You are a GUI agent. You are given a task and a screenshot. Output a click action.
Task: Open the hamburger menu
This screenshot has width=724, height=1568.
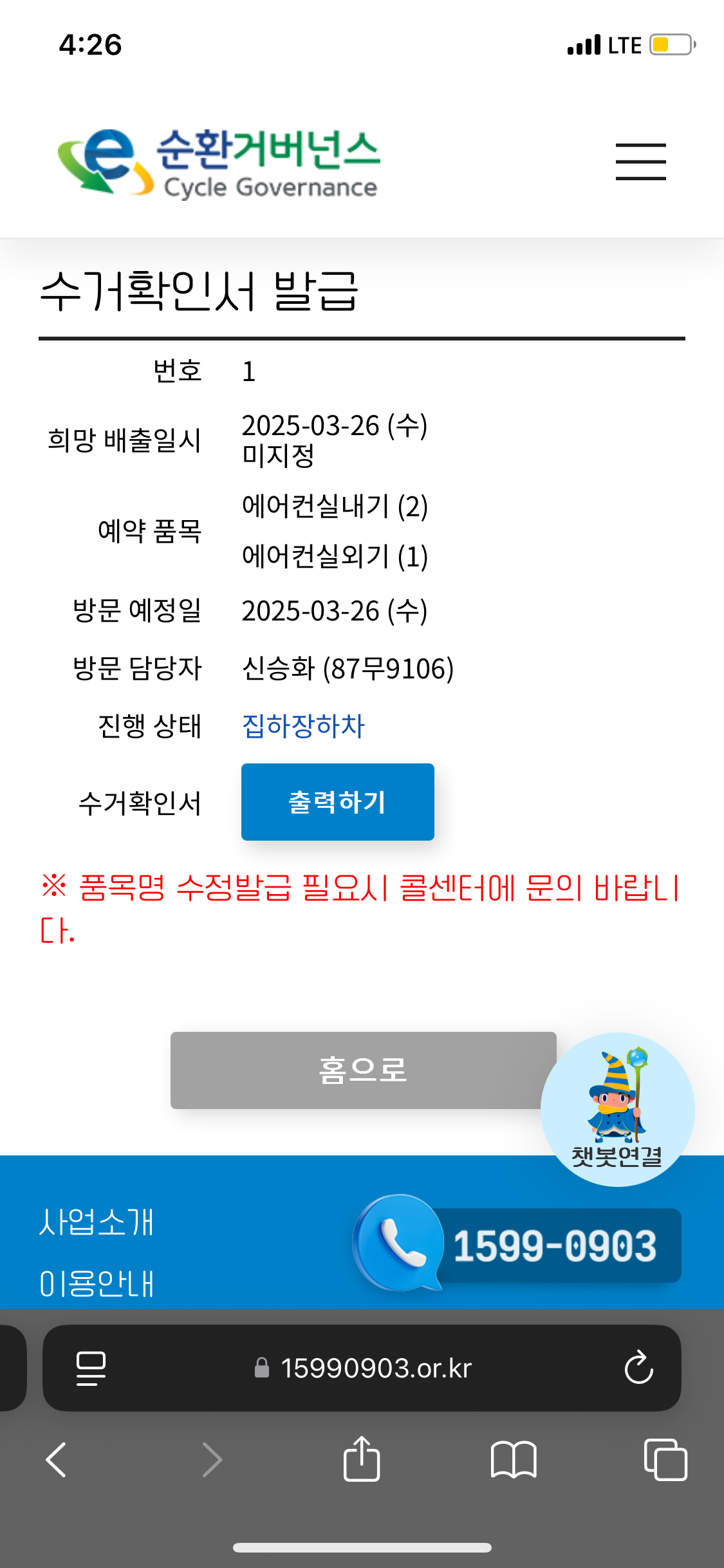(640, 162)
